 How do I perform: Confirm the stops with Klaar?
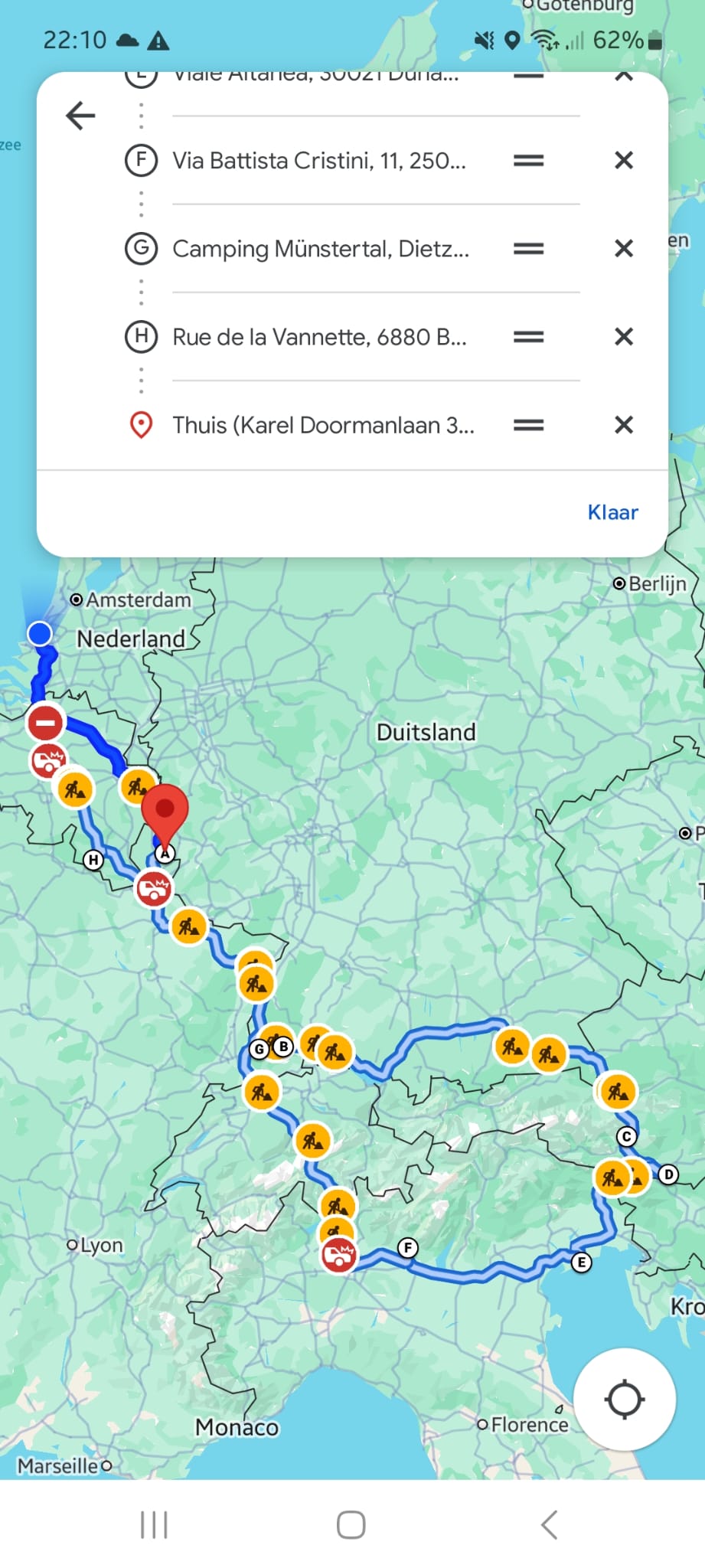[612, 512]
